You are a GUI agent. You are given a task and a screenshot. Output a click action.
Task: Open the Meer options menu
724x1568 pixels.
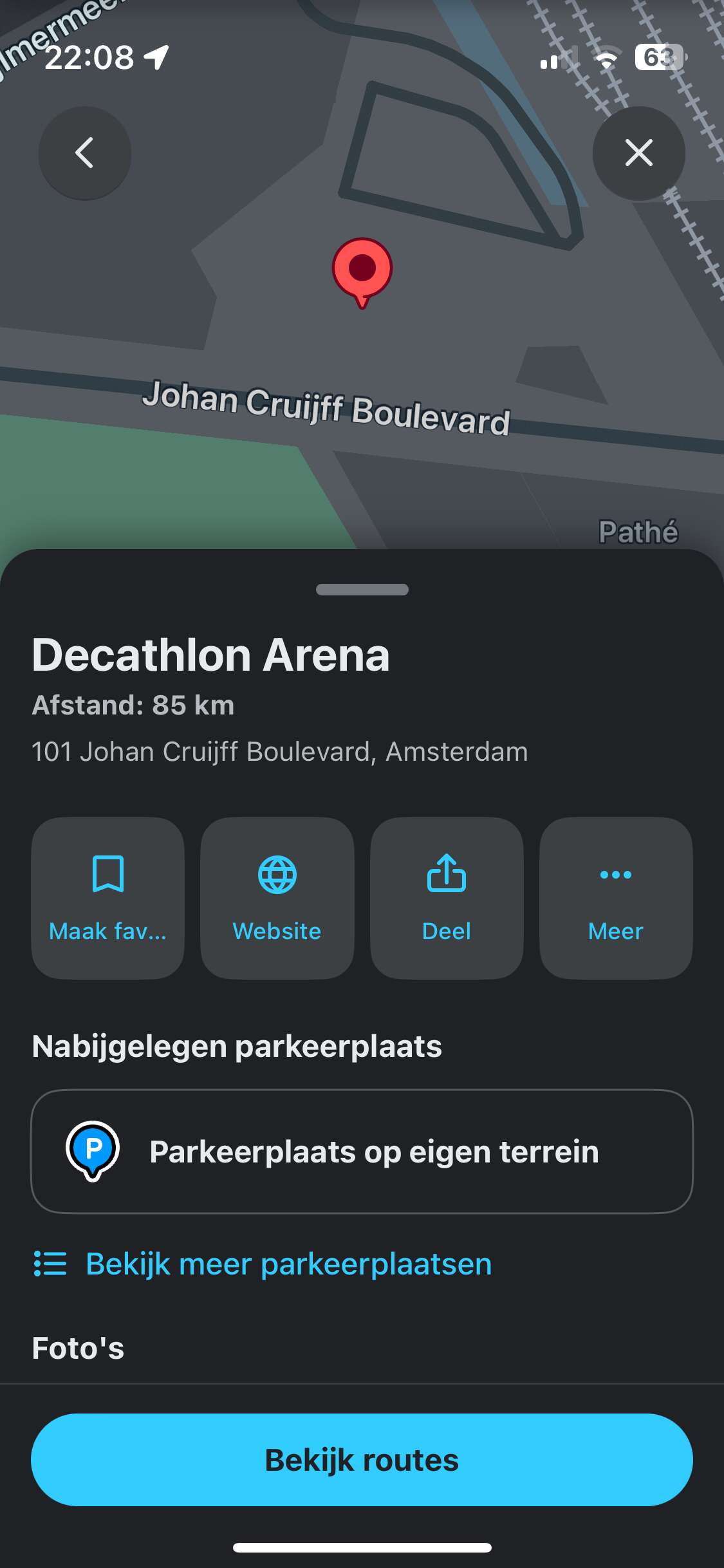[616, 898]
